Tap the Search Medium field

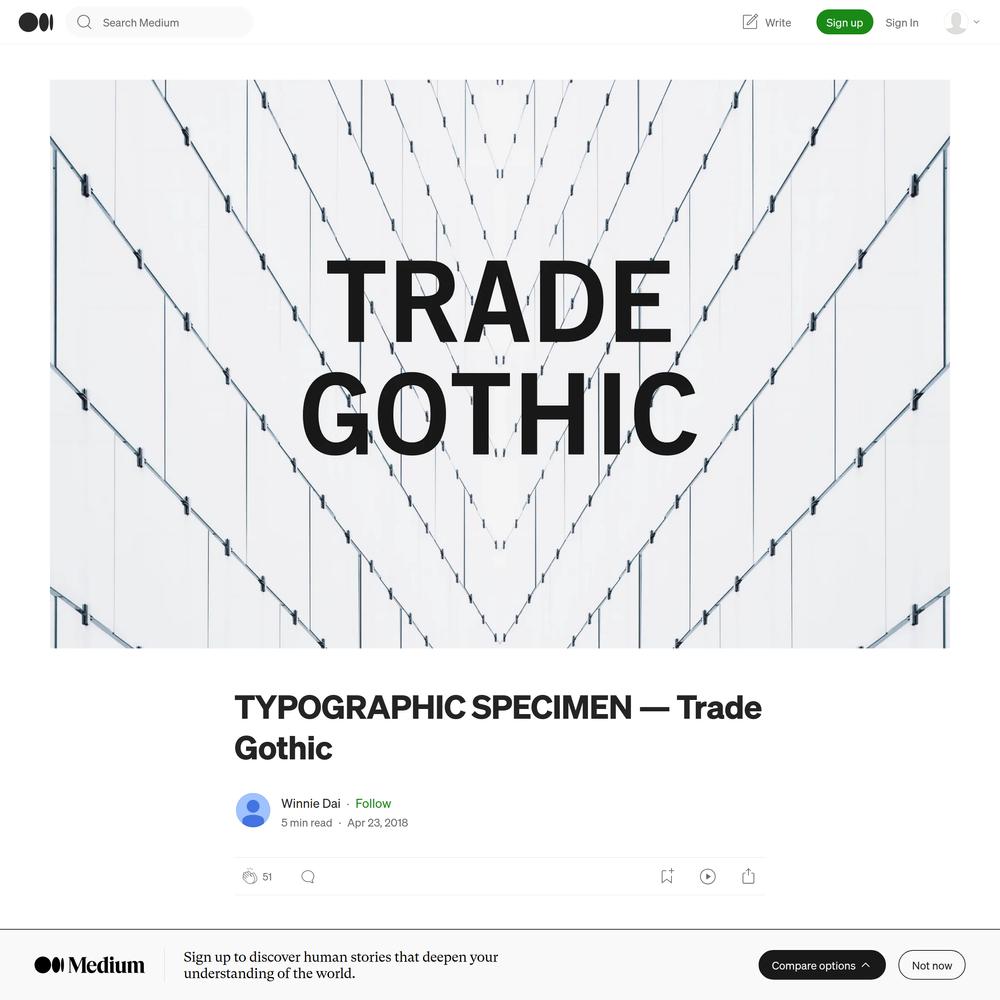160,22
